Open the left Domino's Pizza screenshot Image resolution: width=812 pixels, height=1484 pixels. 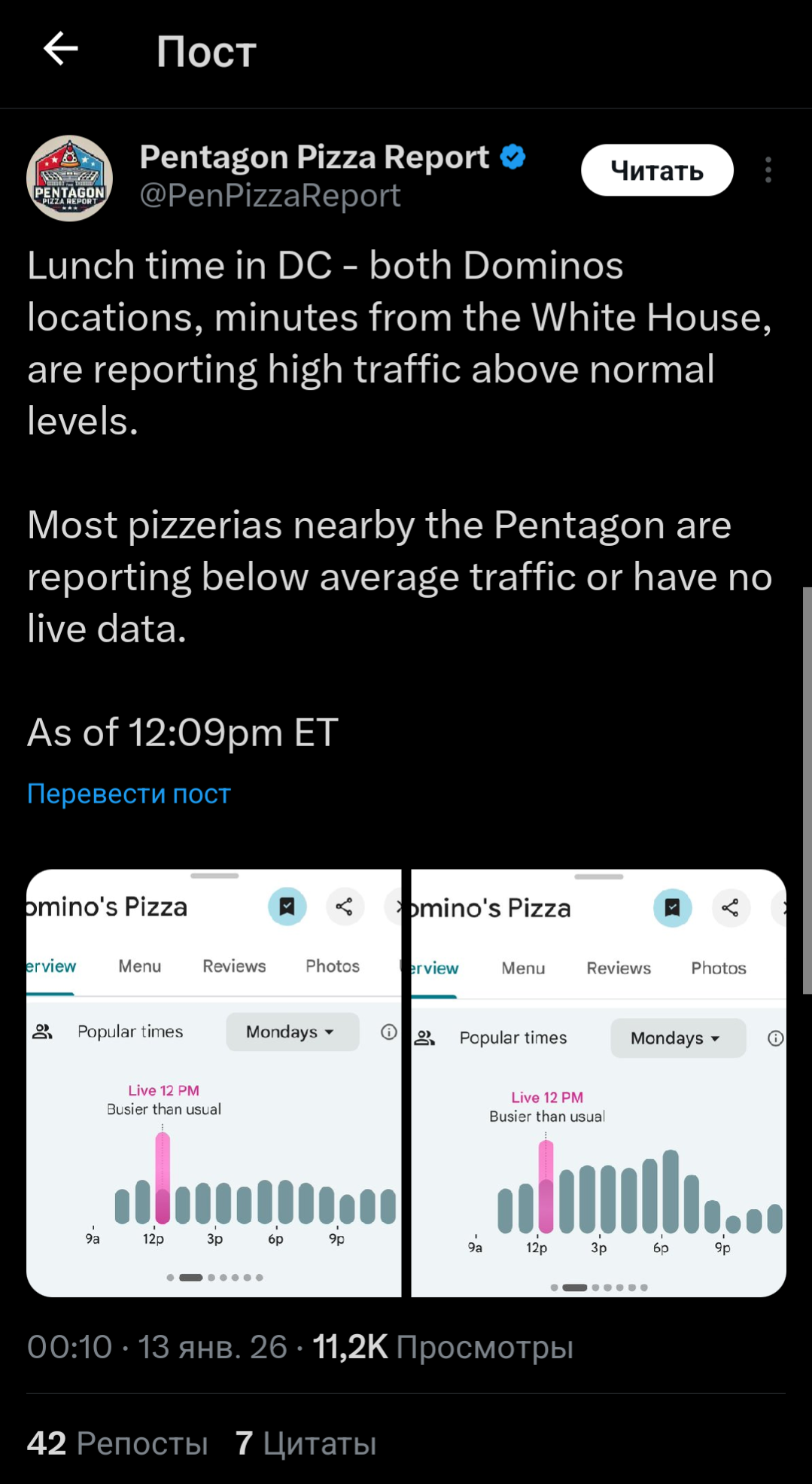(x=214, y=1083)
